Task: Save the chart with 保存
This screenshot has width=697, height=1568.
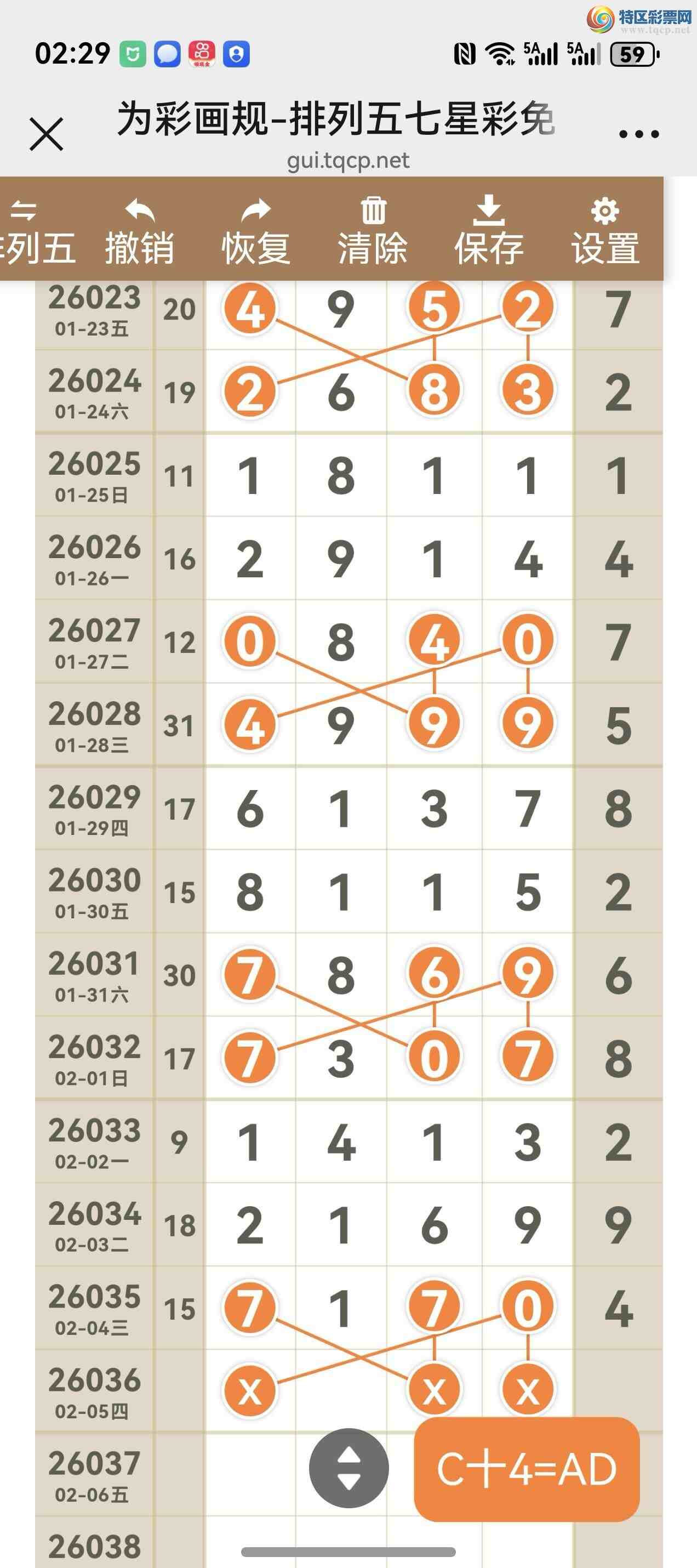Action: [488, 232]
